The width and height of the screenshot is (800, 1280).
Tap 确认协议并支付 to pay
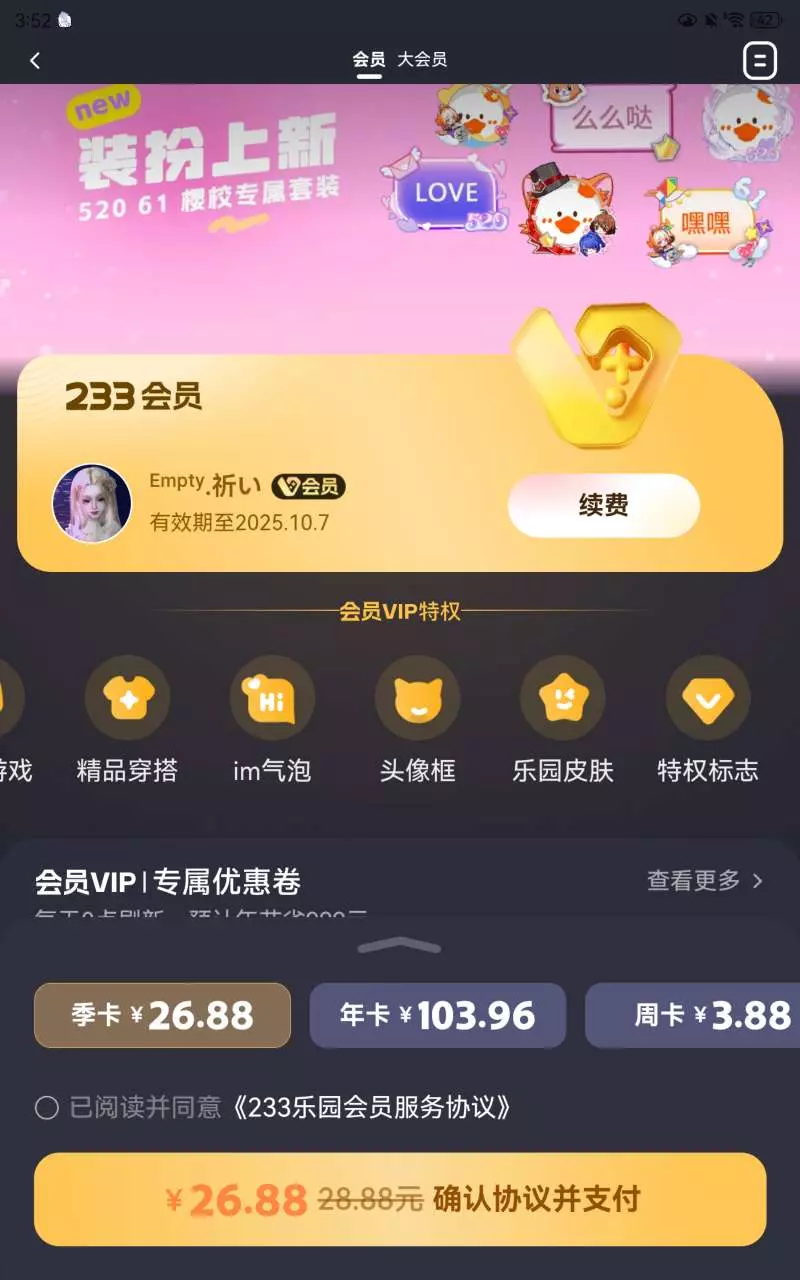point(400,1199)
